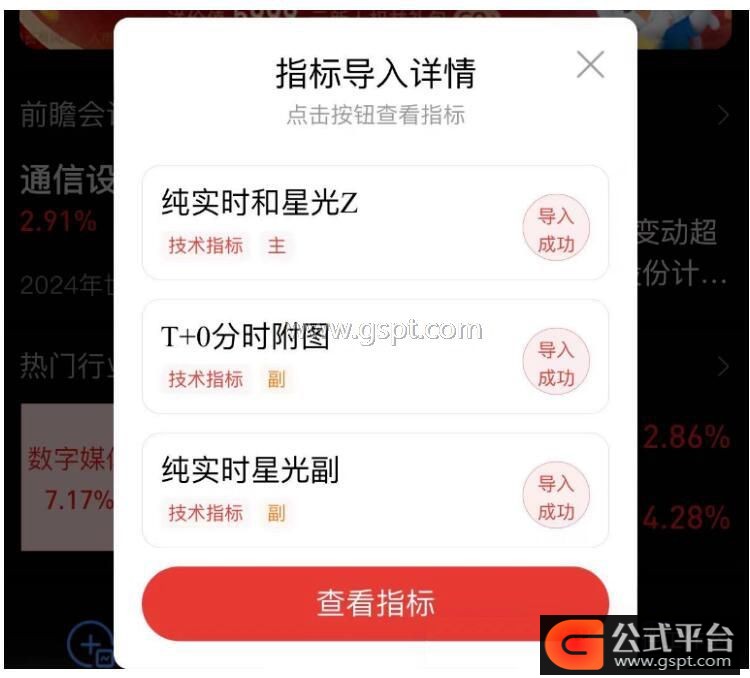Tap the red 查看指标 button

[375, 604]
